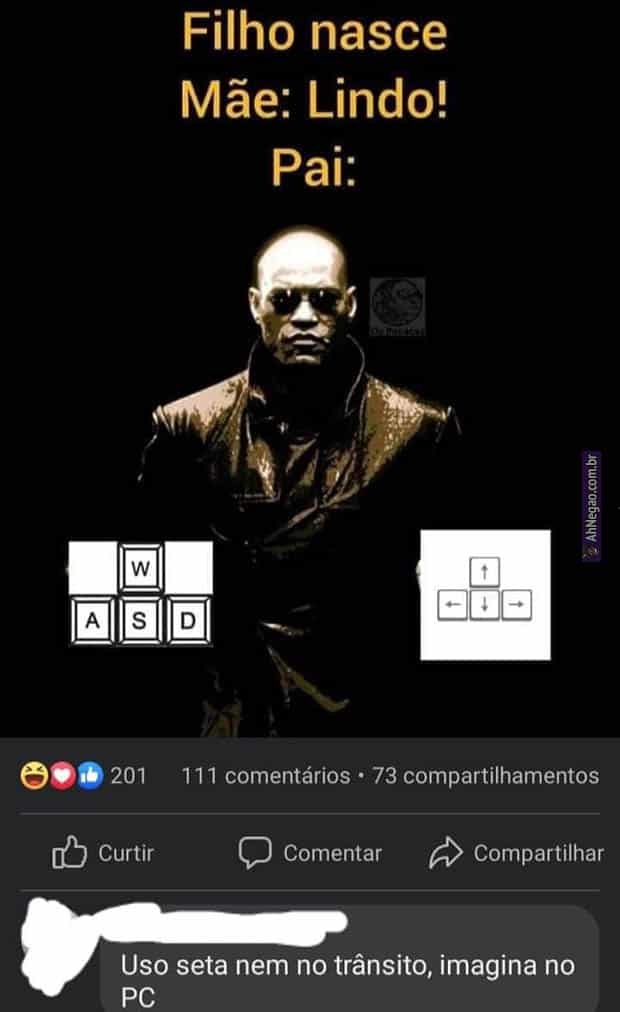Share the post via Compartilhar
The width and height of the screenshot is (620, 1012).
pos(516,853)
